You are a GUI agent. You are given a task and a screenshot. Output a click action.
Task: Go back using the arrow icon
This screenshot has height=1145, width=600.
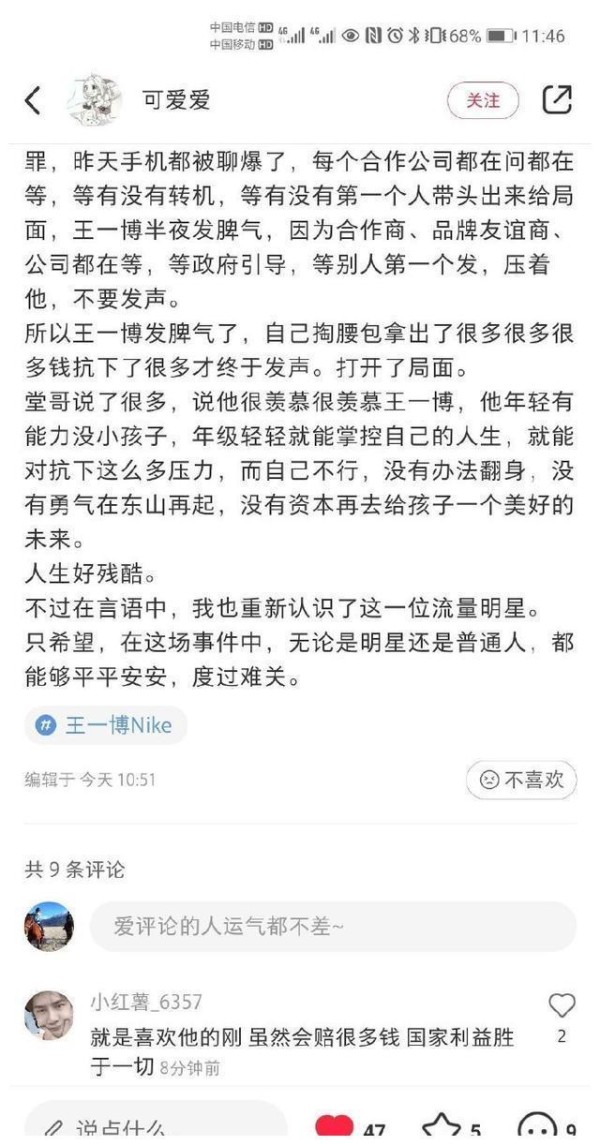pos(34,100)
